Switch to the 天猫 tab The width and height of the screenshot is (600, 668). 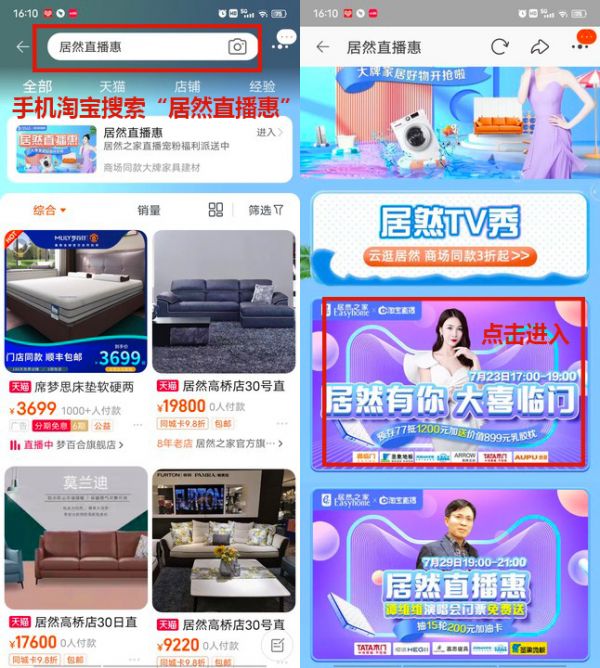(111, 87)
